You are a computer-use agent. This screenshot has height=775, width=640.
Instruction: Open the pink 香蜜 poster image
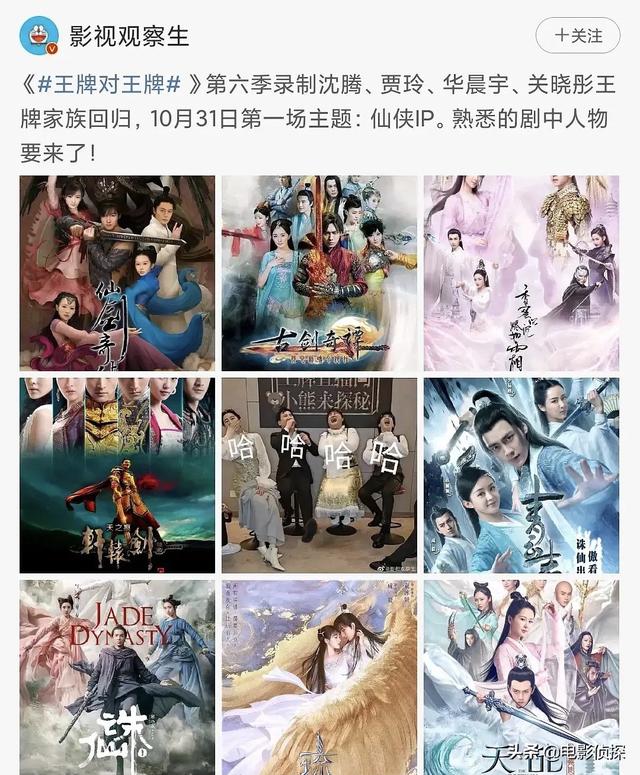(521, 272)
